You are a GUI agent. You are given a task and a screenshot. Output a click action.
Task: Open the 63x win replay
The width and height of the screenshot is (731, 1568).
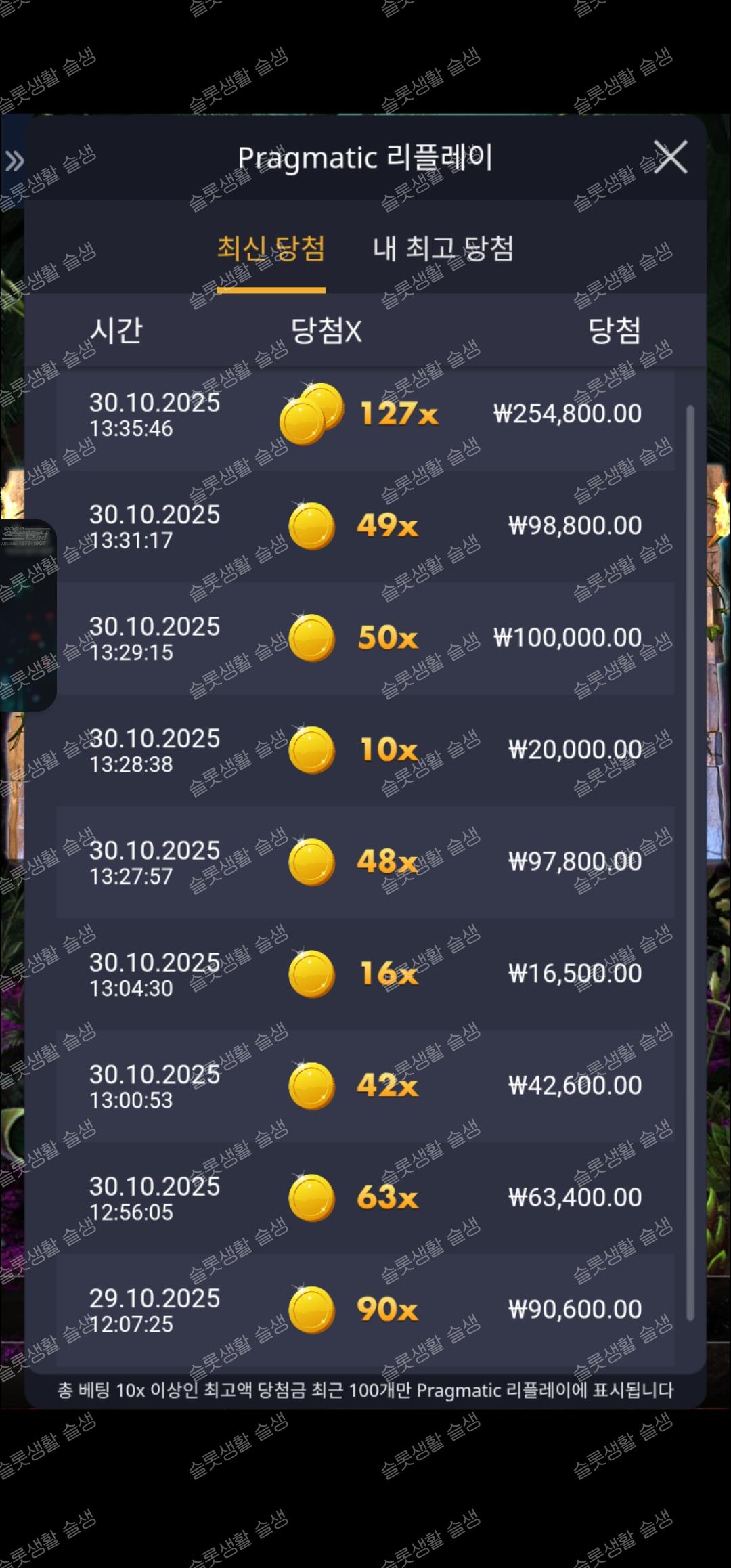tap(365, 1198)
